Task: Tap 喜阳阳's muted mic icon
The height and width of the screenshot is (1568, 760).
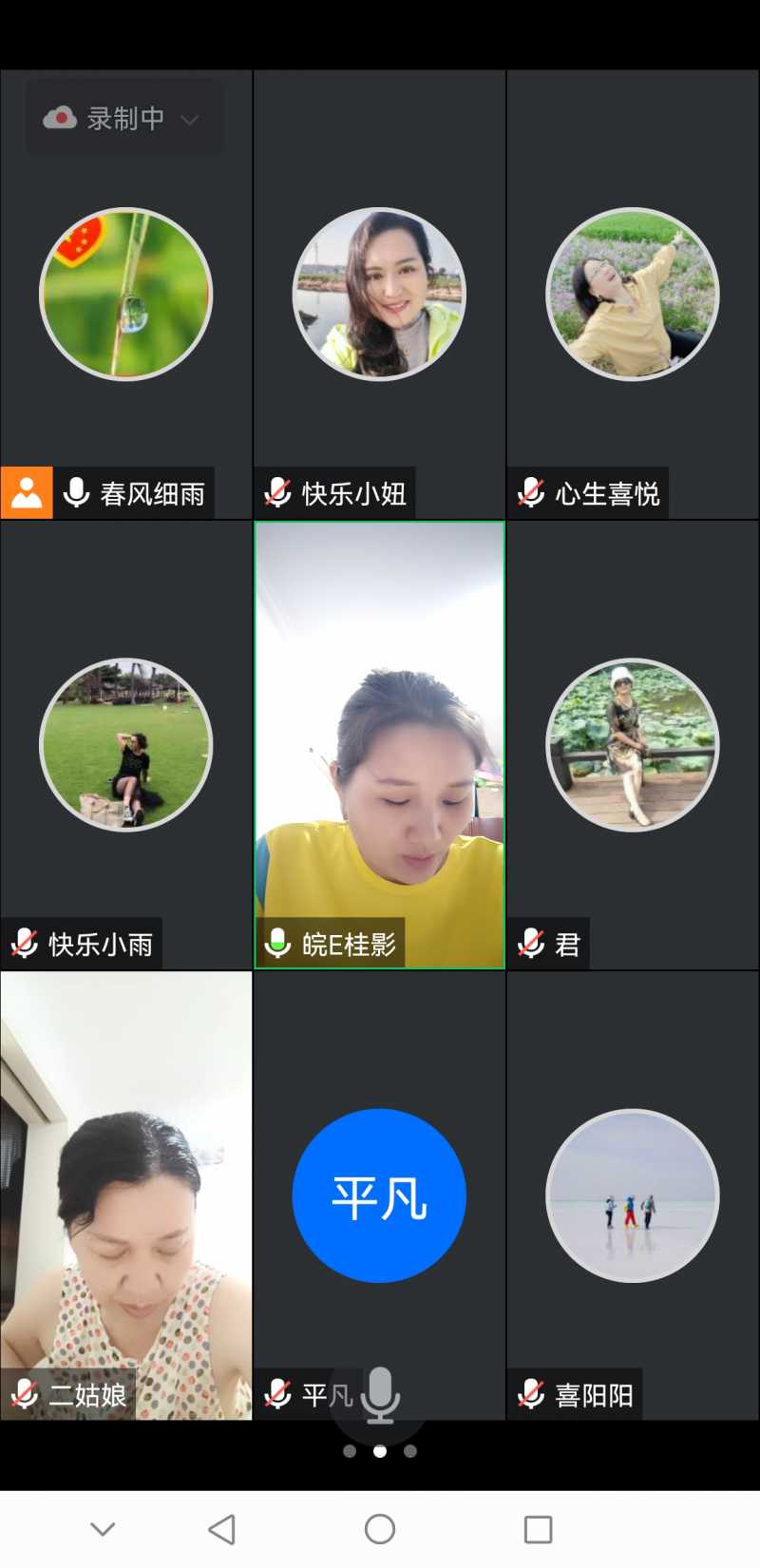Action: click(x=529, y=1393)
